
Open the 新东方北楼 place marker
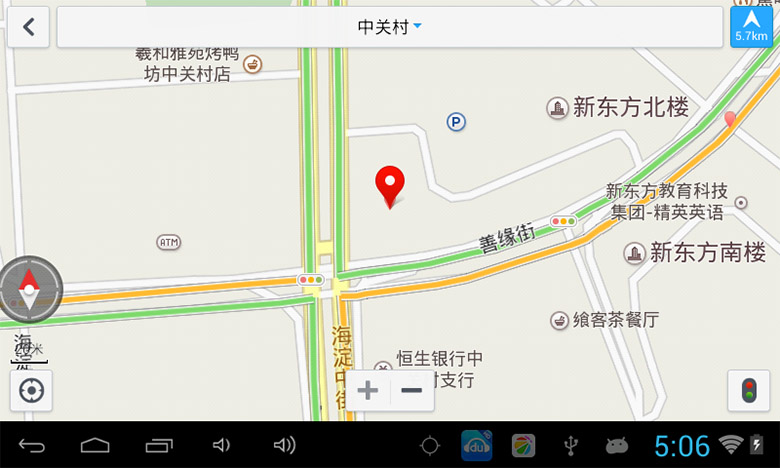coord(557,107)
